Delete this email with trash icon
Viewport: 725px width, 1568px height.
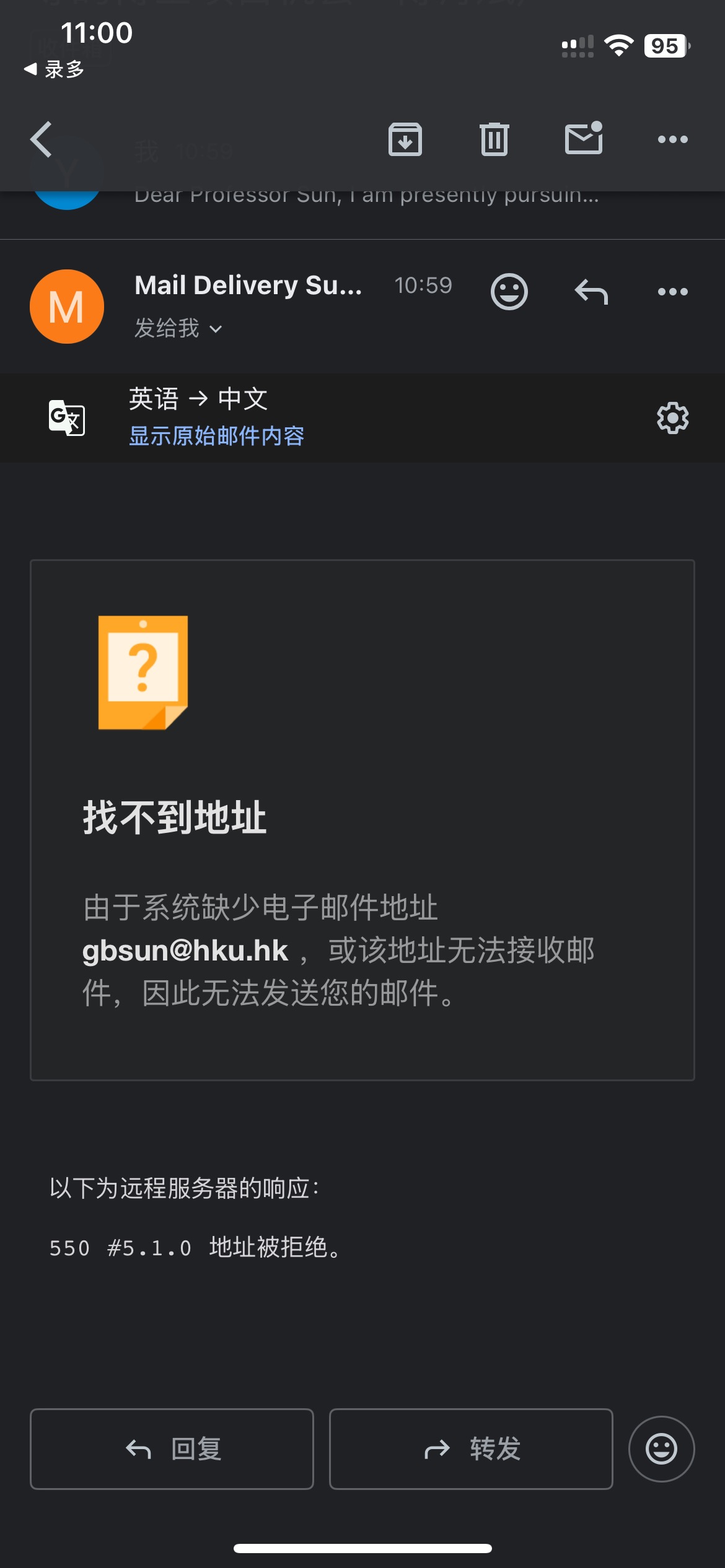tap(494, 139)
